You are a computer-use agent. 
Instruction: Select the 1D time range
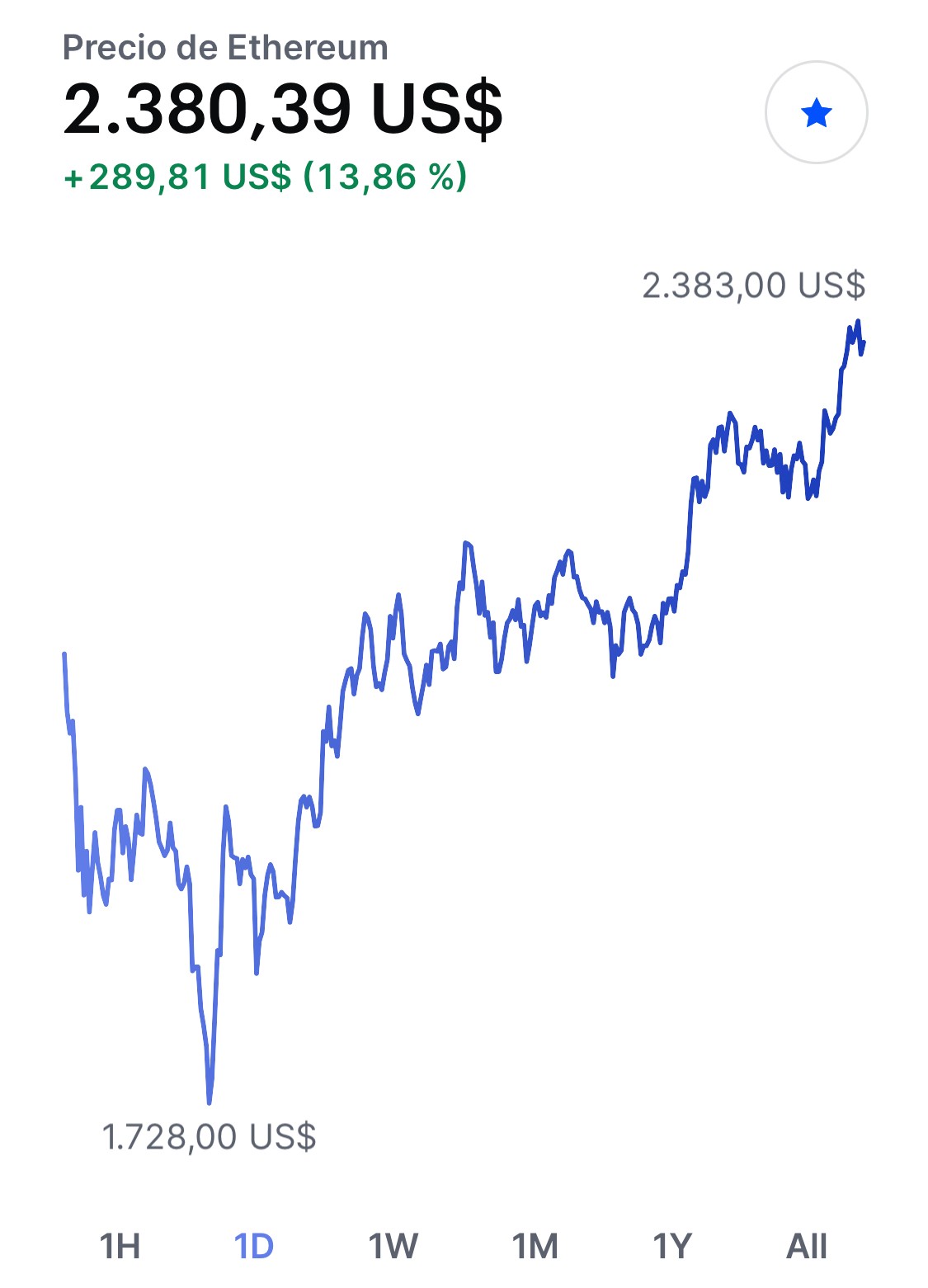point(254,1246)
